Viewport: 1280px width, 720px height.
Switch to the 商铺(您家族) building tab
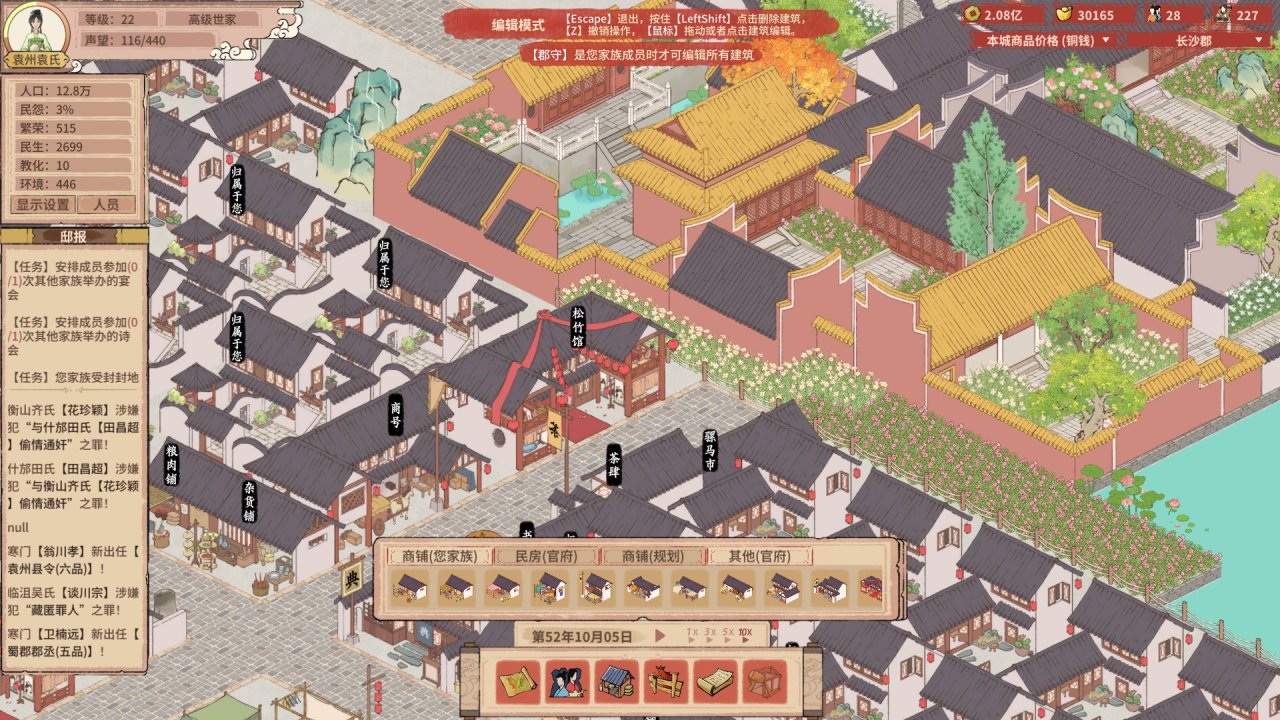coord(433,556)
